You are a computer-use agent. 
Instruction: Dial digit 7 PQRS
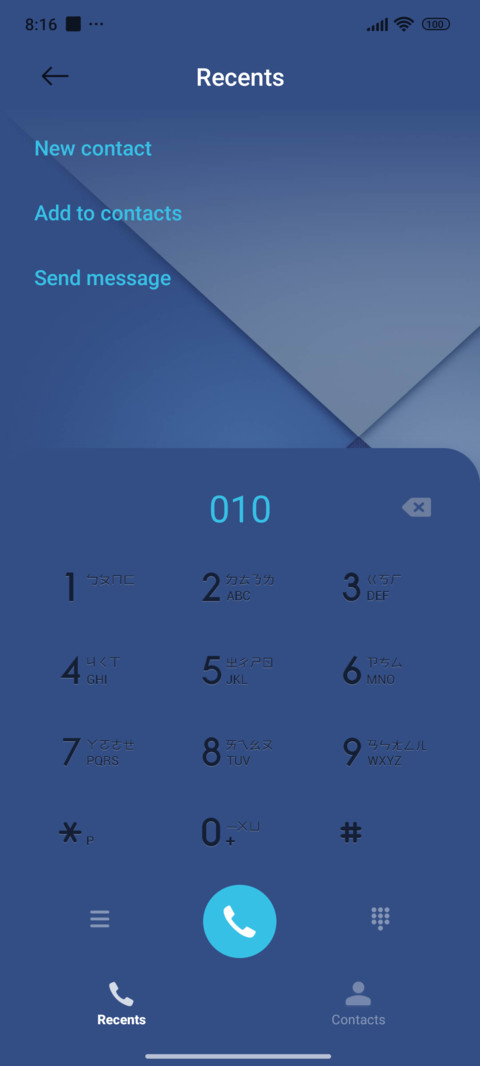(x=98, y=752)
